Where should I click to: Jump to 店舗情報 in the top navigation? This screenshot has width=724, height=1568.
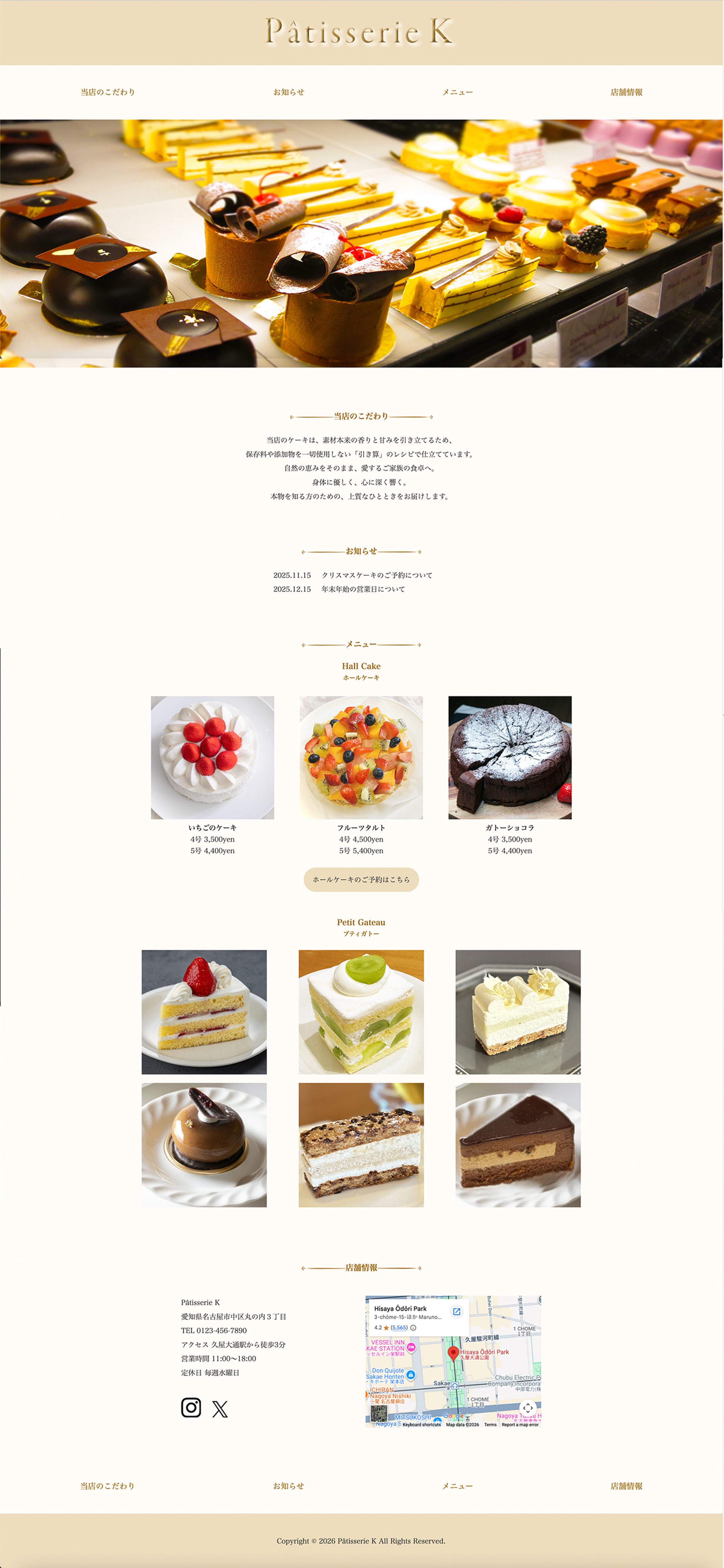click(x=626, y=92)
